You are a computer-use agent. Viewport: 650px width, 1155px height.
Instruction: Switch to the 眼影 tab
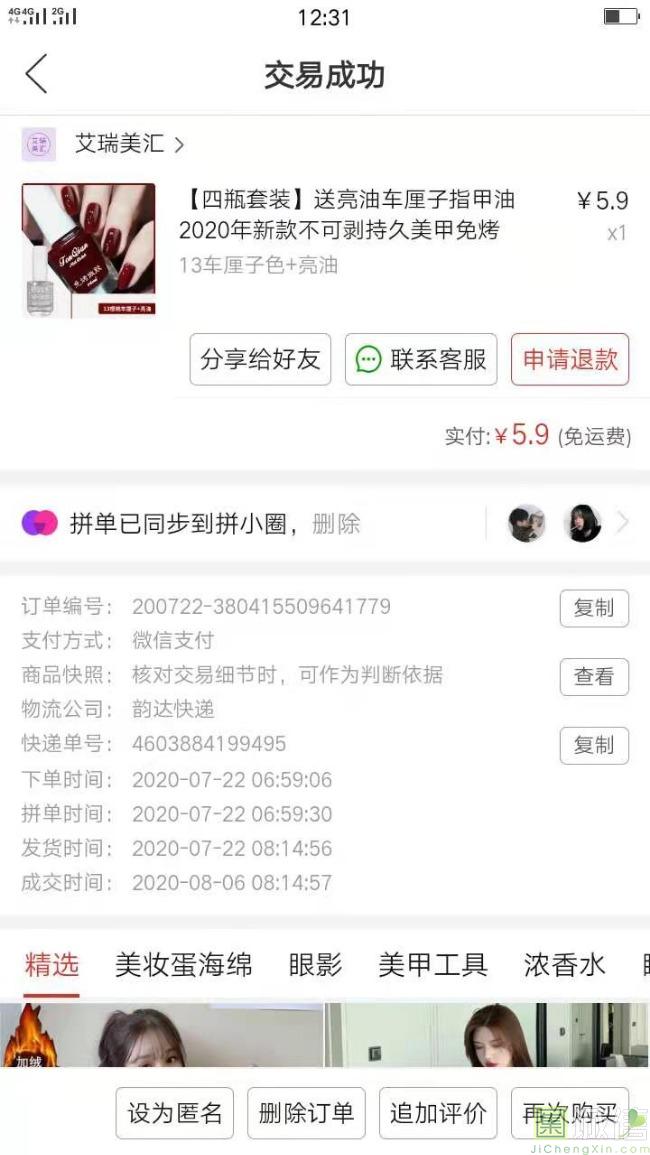click(315, 965)
